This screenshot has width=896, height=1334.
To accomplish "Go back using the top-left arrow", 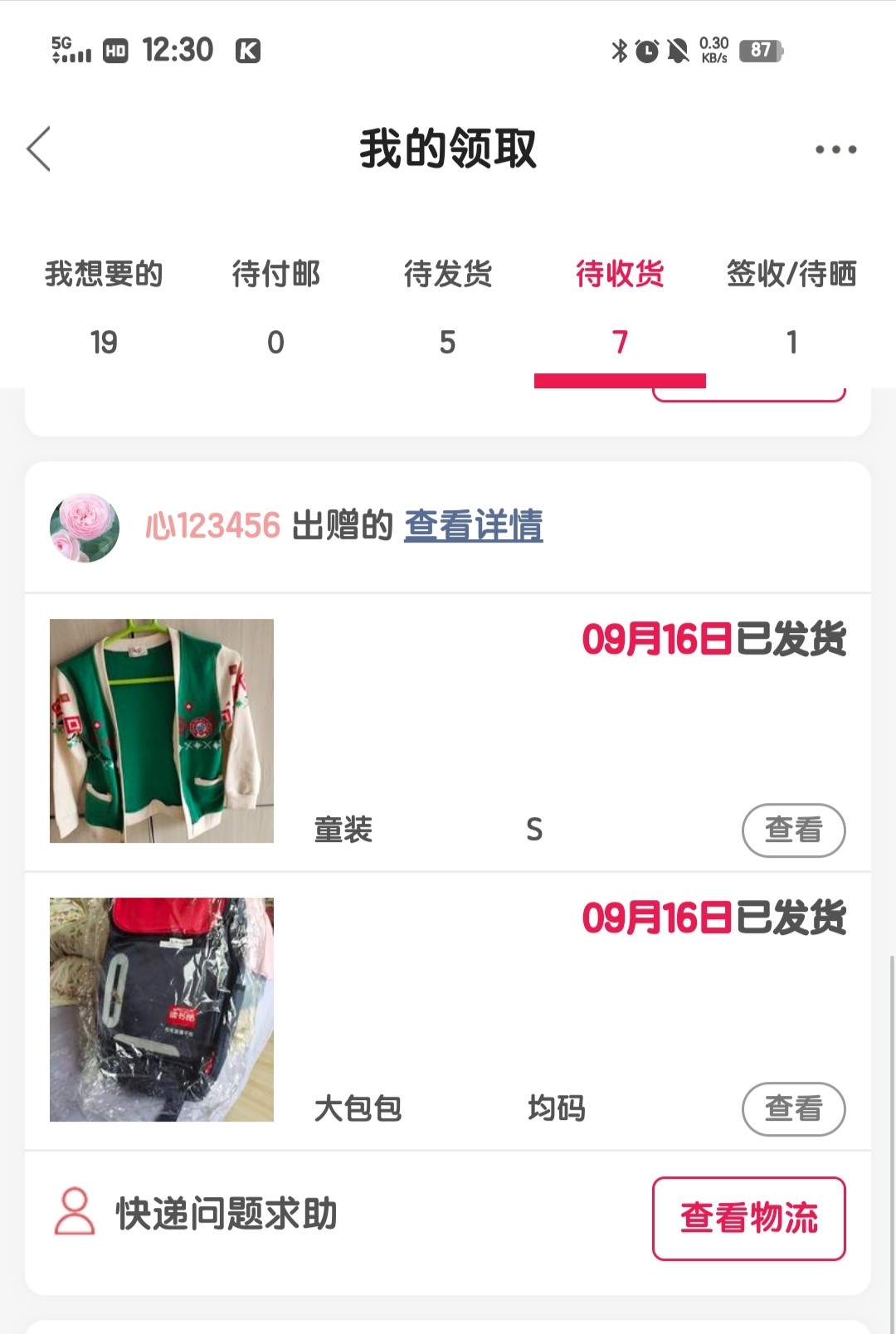I will point(39,149).
